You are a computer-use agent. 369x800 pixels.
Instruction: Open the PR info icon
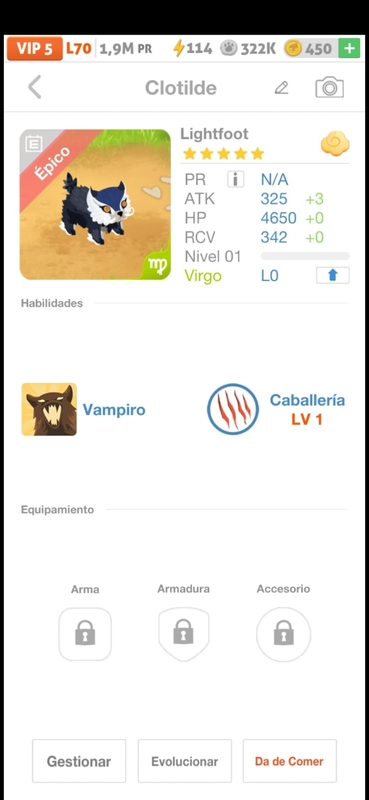point(235,179)
